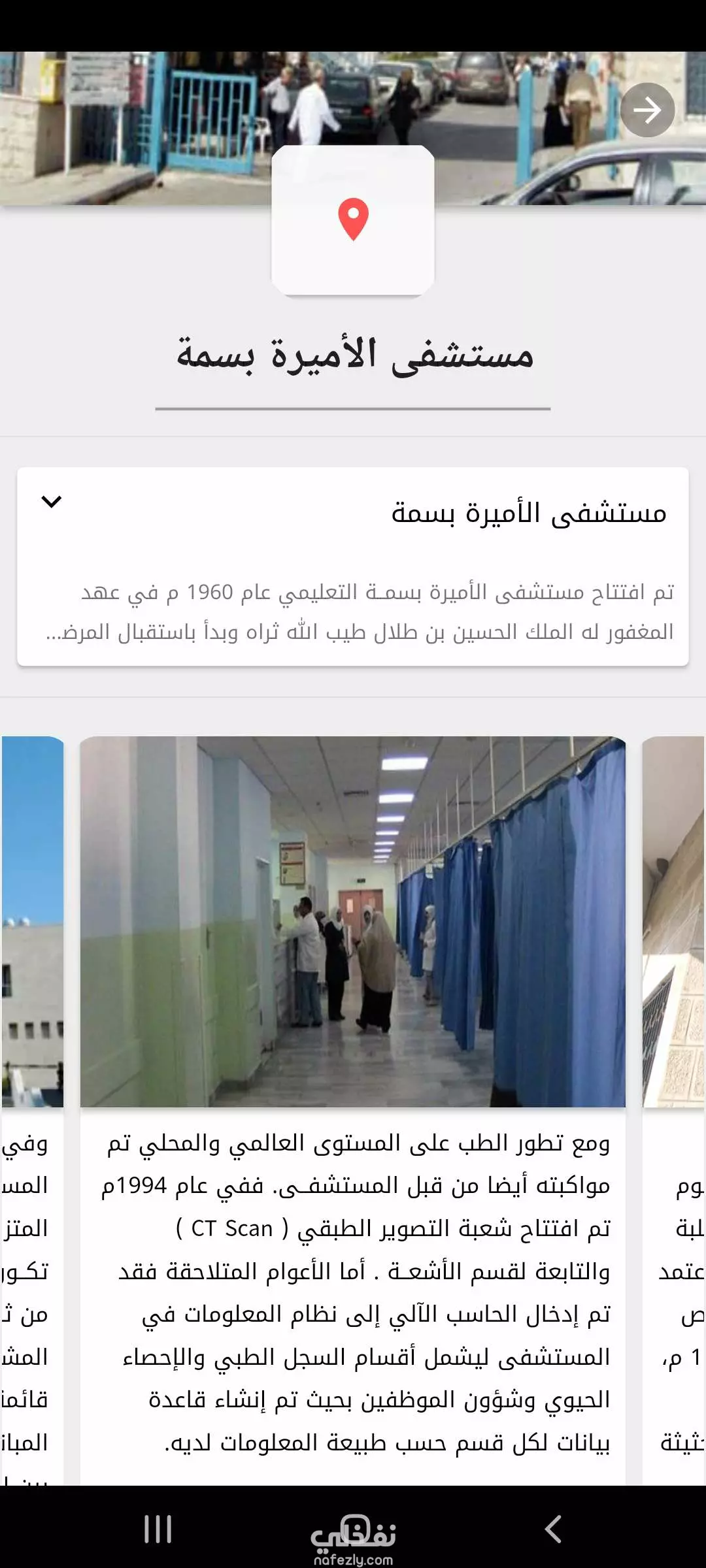Open the hospital corridor photo card
Screen dimensions: 706x1568
pos(353,921)
